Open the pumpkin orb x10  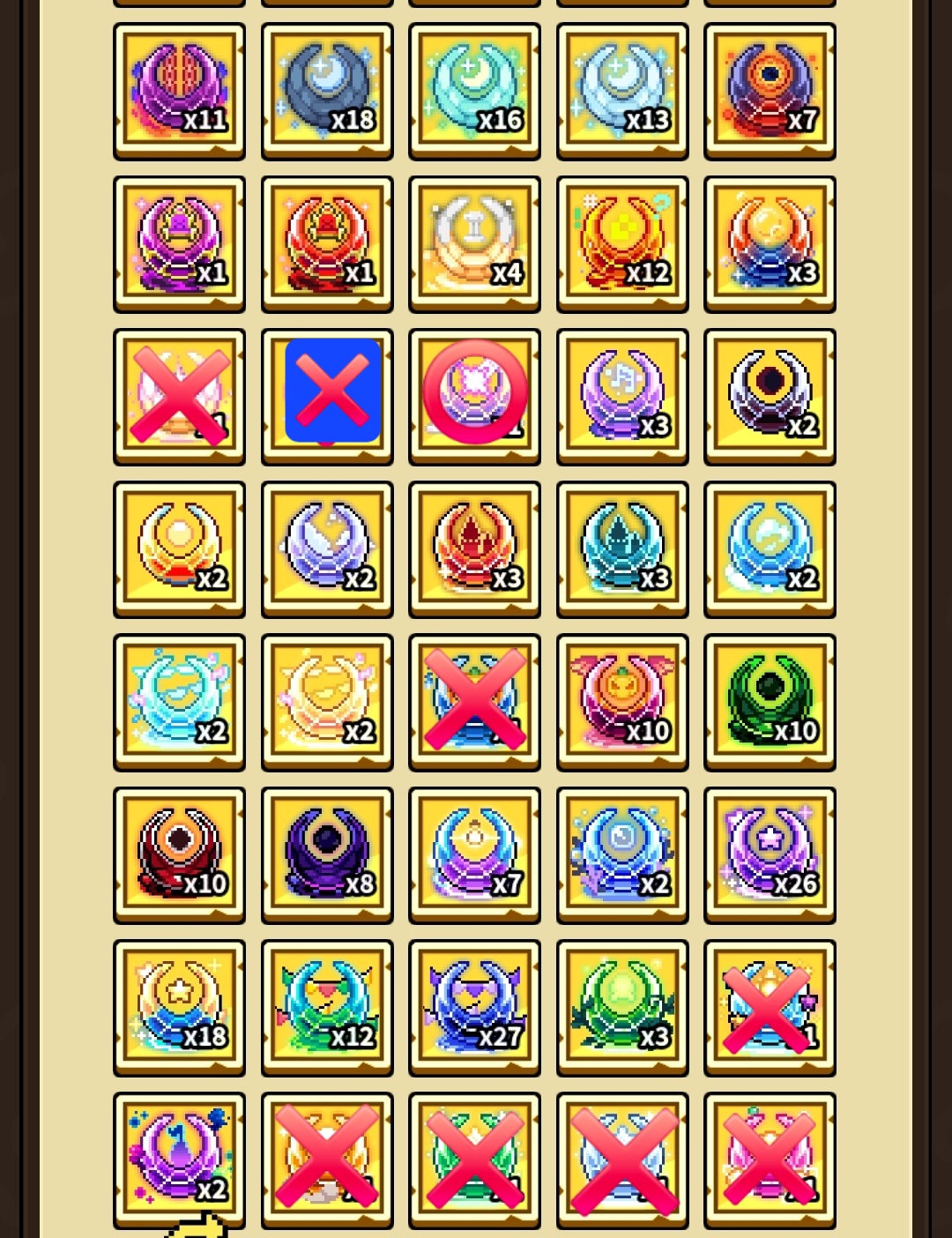(x=622, y=701)
